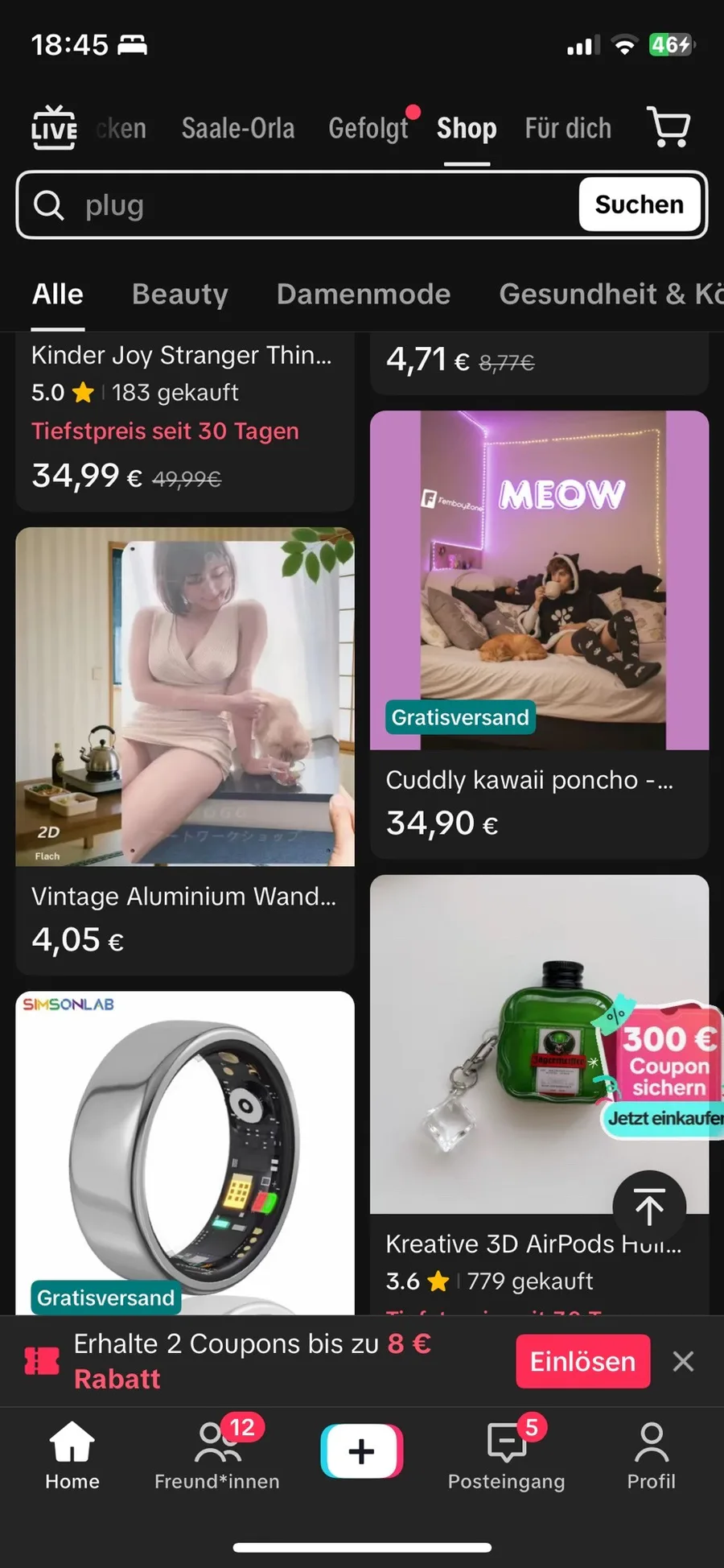This screenshot has width=724, height=1568.
Task: Go to the Profil tab
Action: pyautogui.click(x=651, y=1454)
